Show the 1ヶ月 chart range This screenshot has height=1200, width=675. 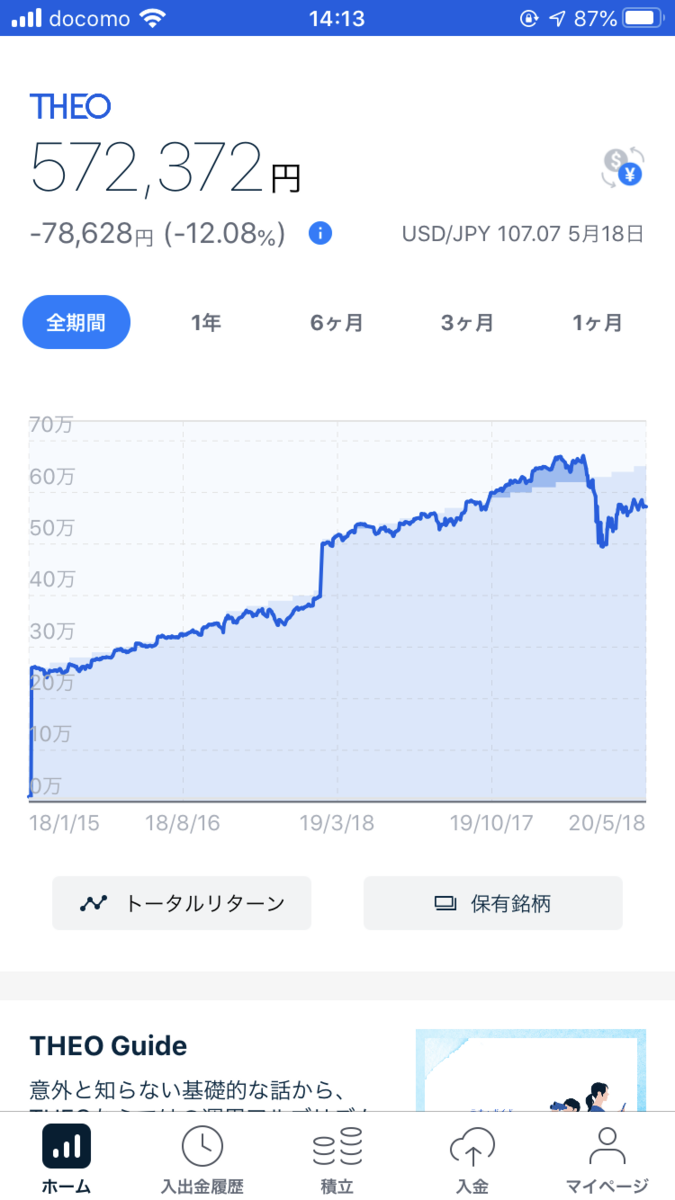click(x=597, y=322)
